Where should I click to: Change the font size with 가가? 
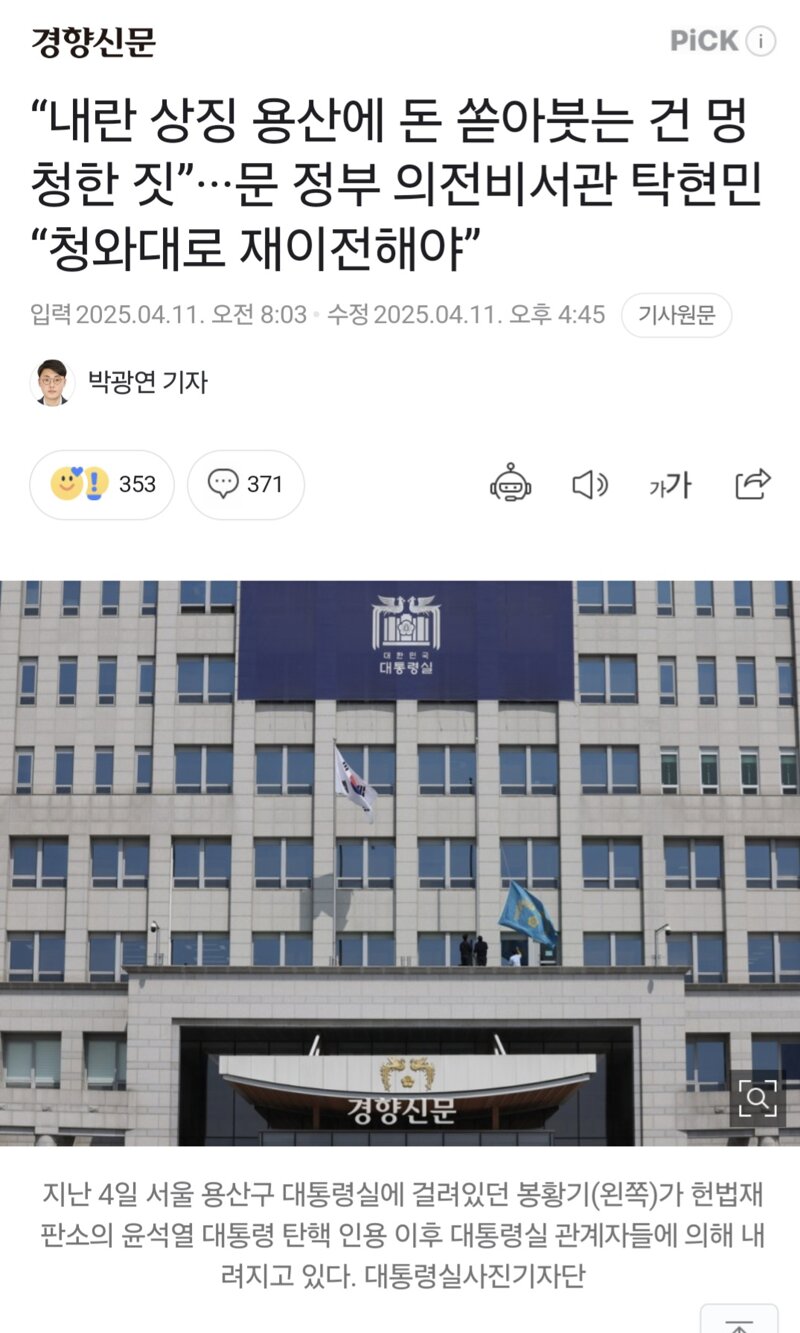[670, 486]
